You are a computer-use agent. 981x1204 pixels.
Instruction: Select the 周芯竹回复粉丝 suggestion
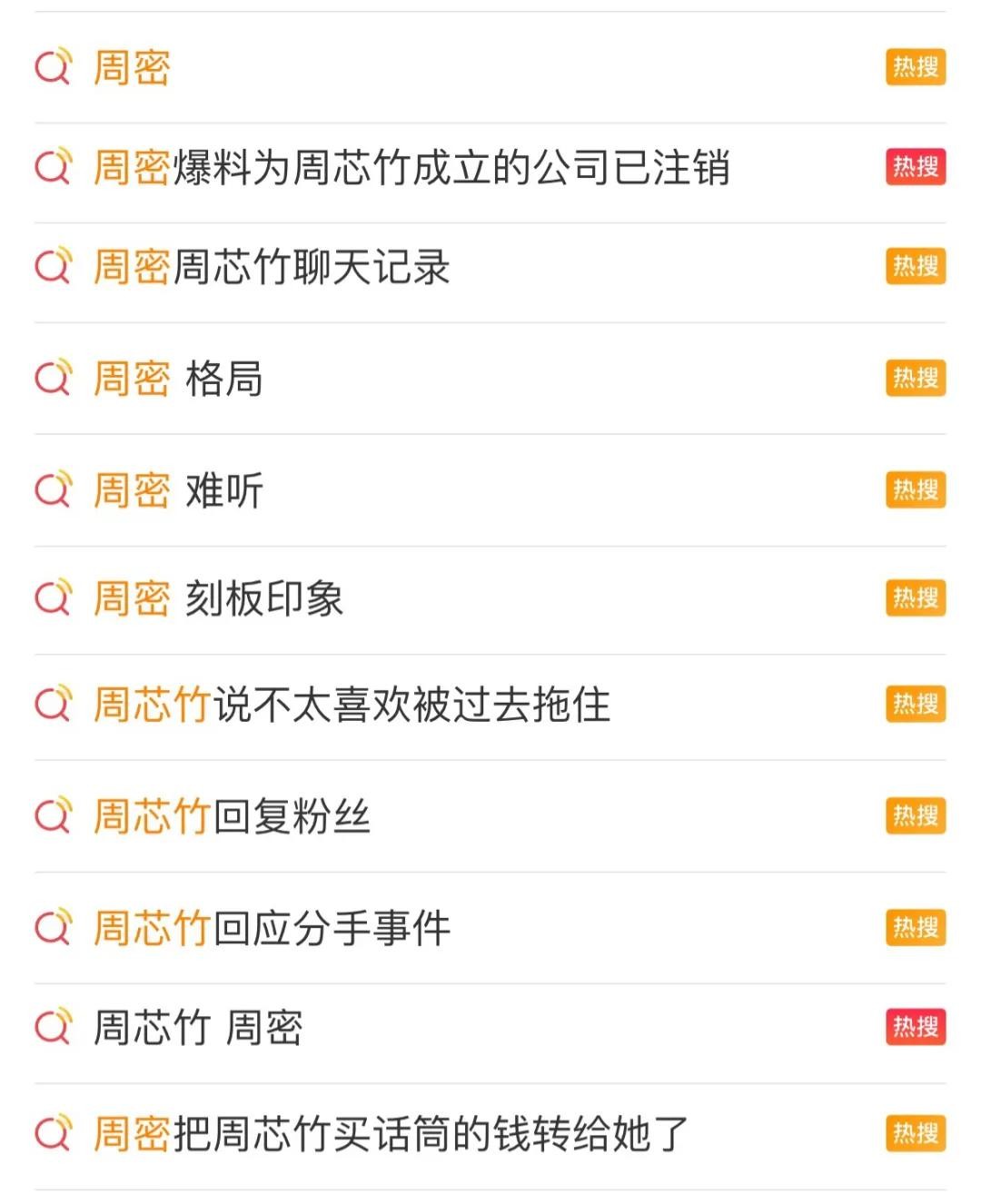(232, 816)
